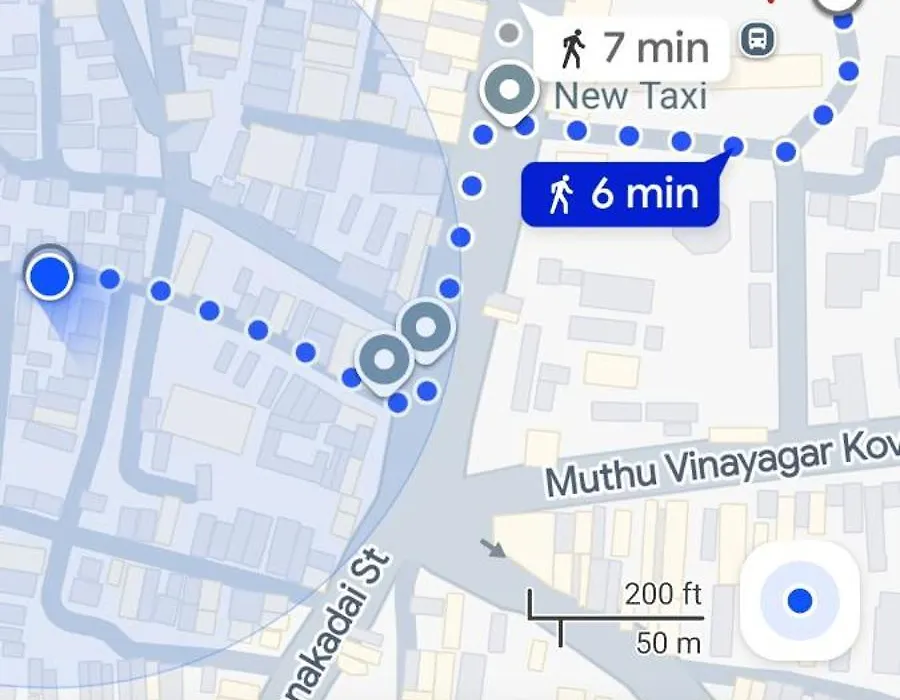Recenter map on my current location

(x=799, y=601)
